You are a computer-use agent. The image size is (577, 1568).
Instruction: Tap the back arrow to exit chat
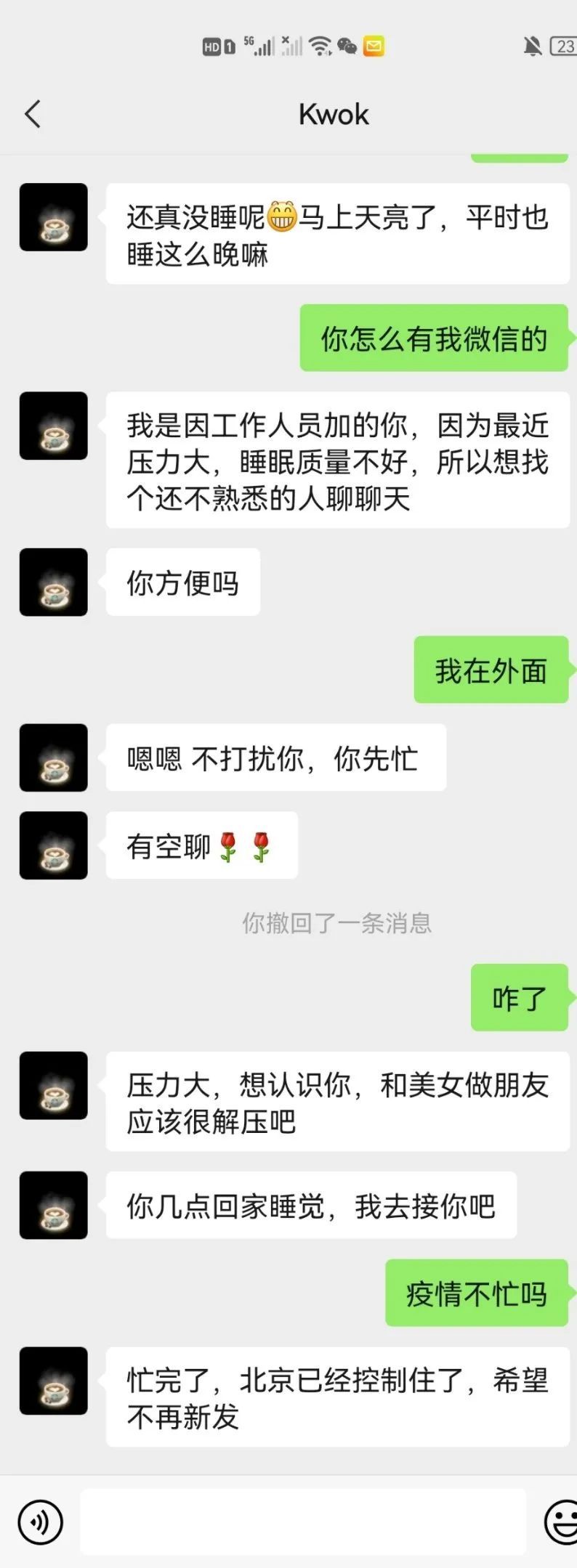[31, 114]
